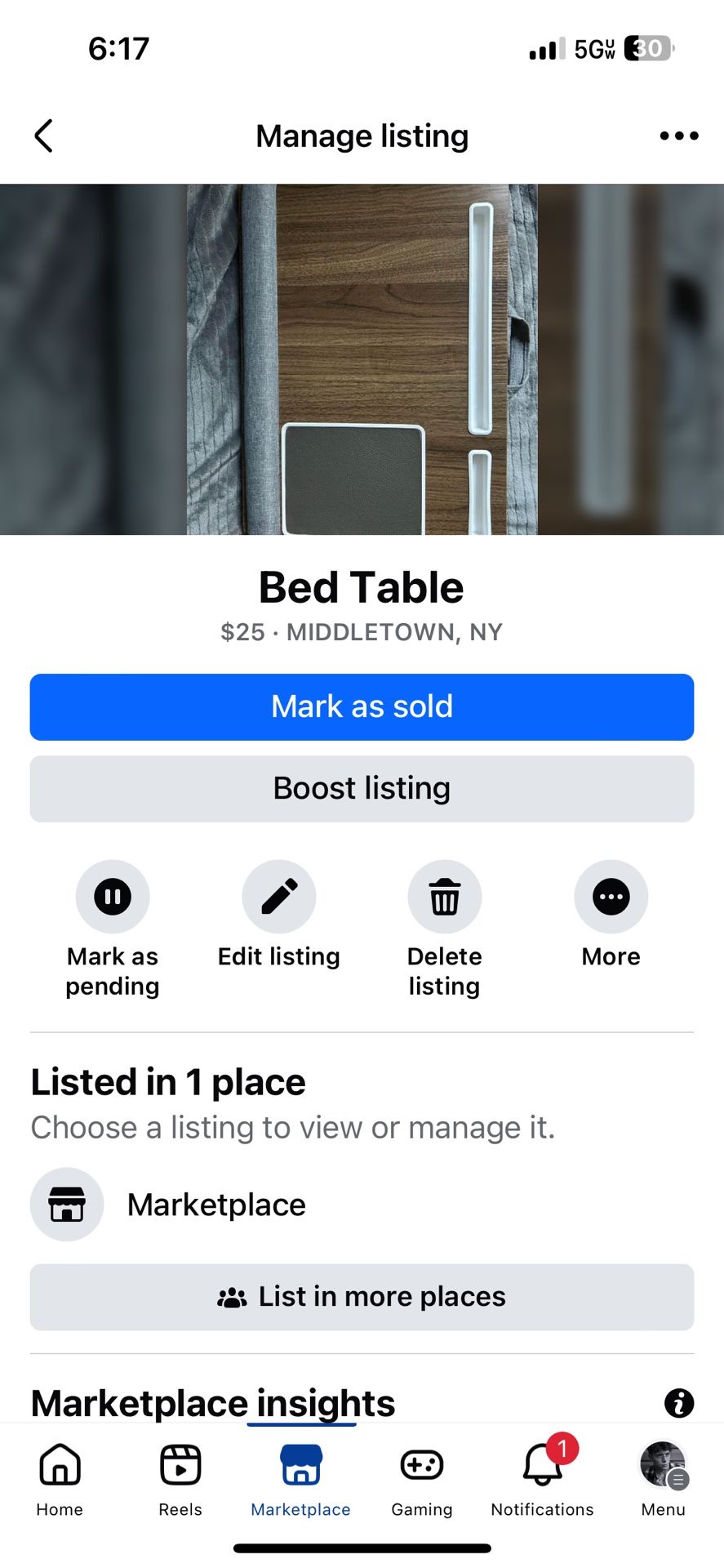The width and height of the screenshot is (724, 1568).
Task: Open the Menu tab
Action: click(663, 1478)
